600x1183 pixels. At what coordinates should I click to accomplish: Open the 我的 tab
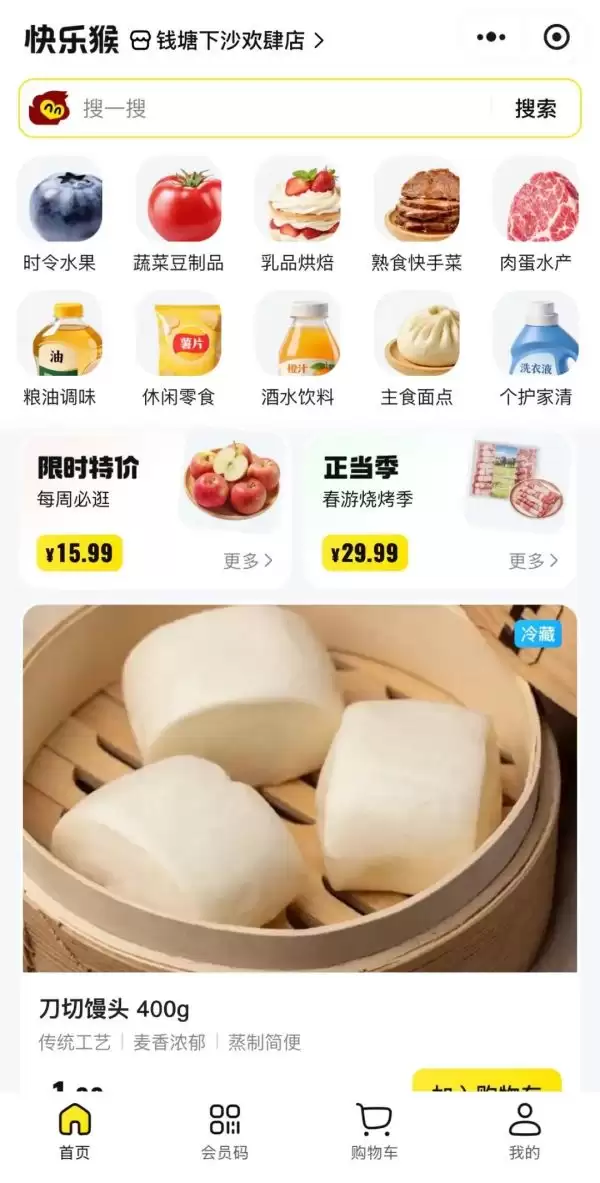tap(524, 1131)
